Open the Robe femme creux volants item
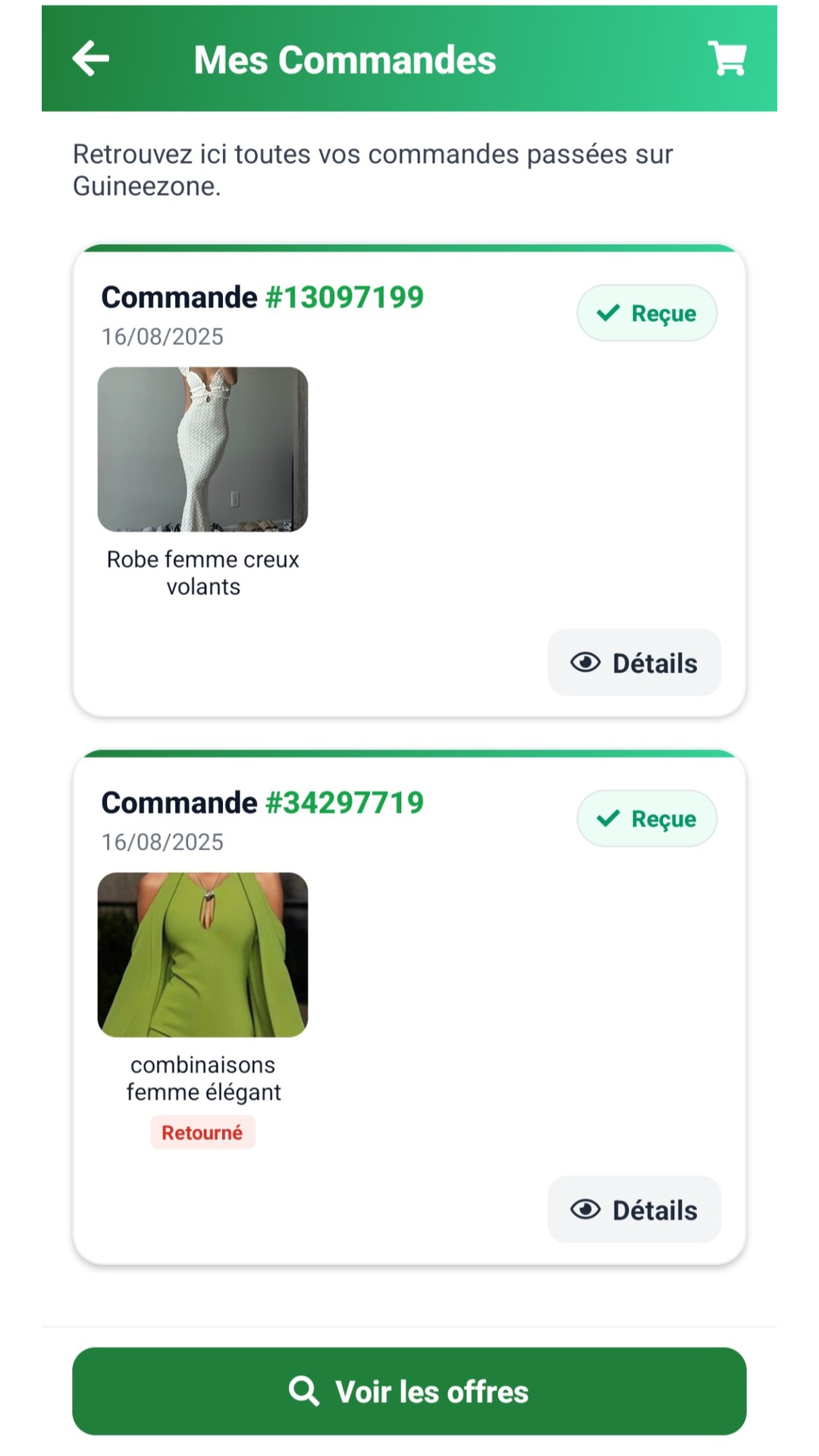This screenshot has width=819, height=1456. click(x=202, y=450)
